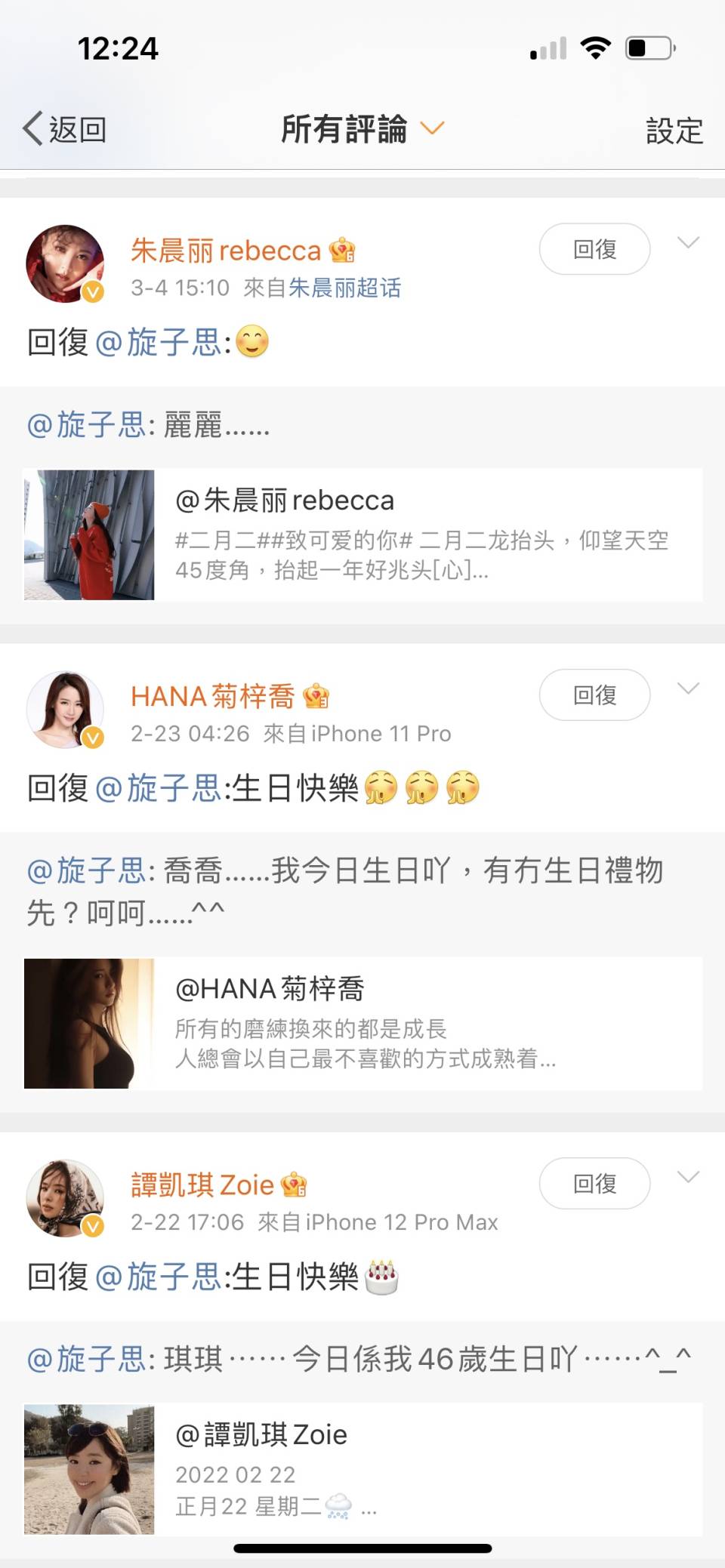Image resolution: width=725 pixels, height=1568 pixels.
Task: Open the quoted HANA菊梓喬 post card
Action: (362, 1024)
